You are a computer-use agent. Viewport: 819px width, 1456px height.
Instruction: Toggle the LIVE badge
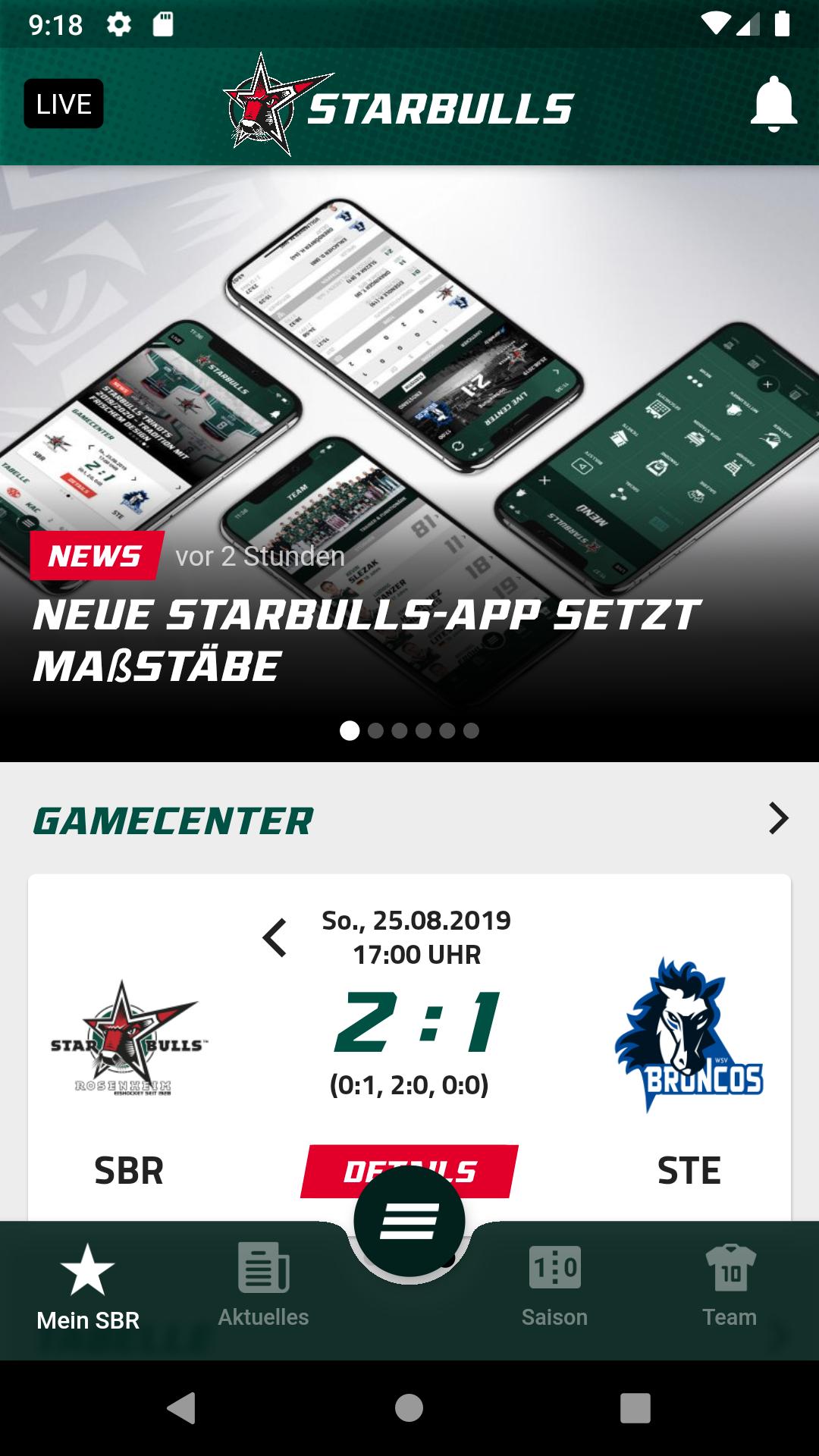pos(63,105)
